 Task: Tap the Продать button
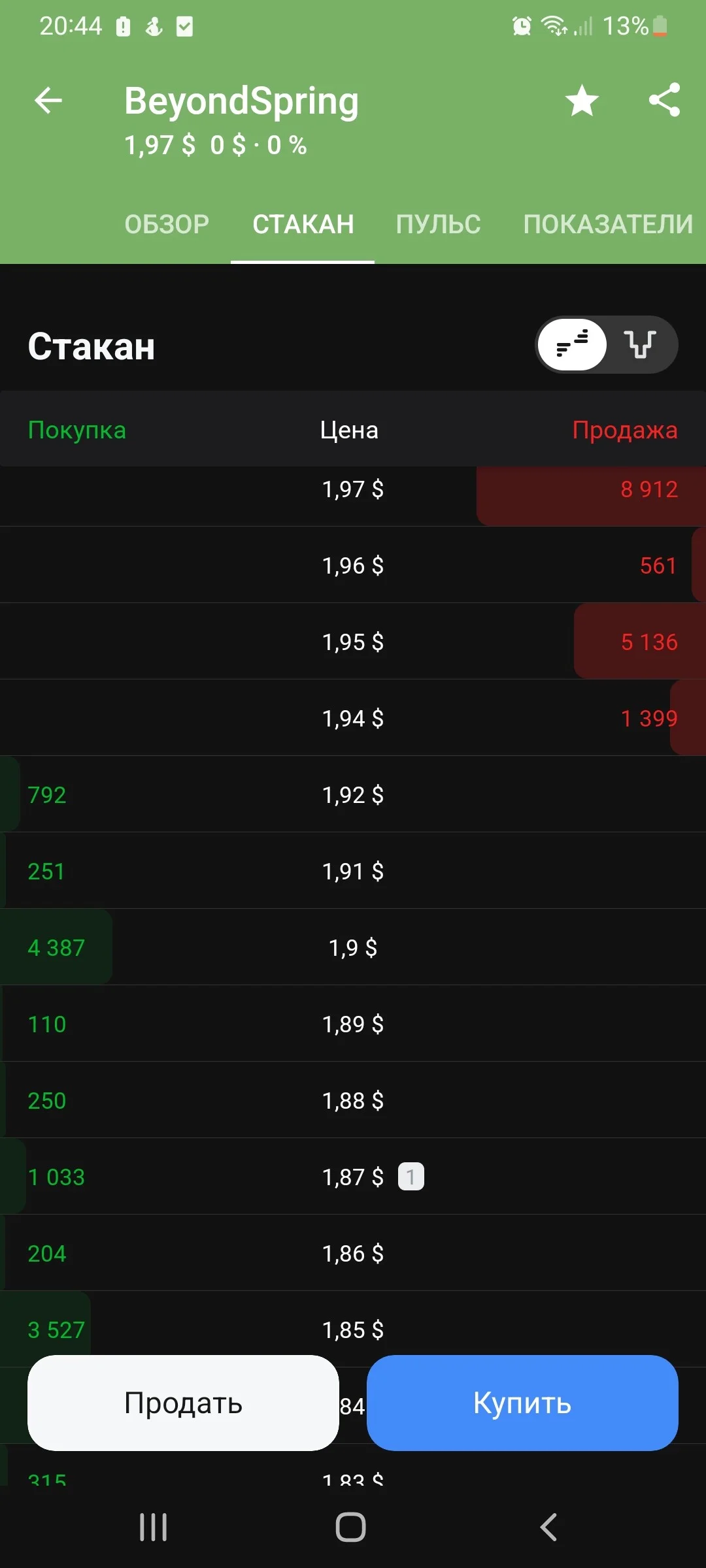(183, 1403)
